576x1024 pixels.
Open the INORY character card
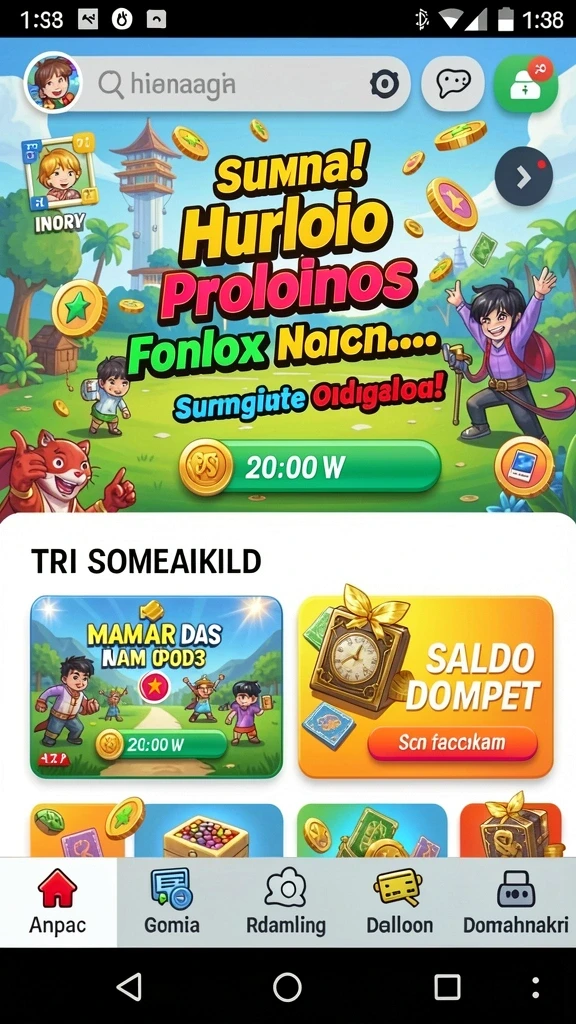tap(57, 180)
